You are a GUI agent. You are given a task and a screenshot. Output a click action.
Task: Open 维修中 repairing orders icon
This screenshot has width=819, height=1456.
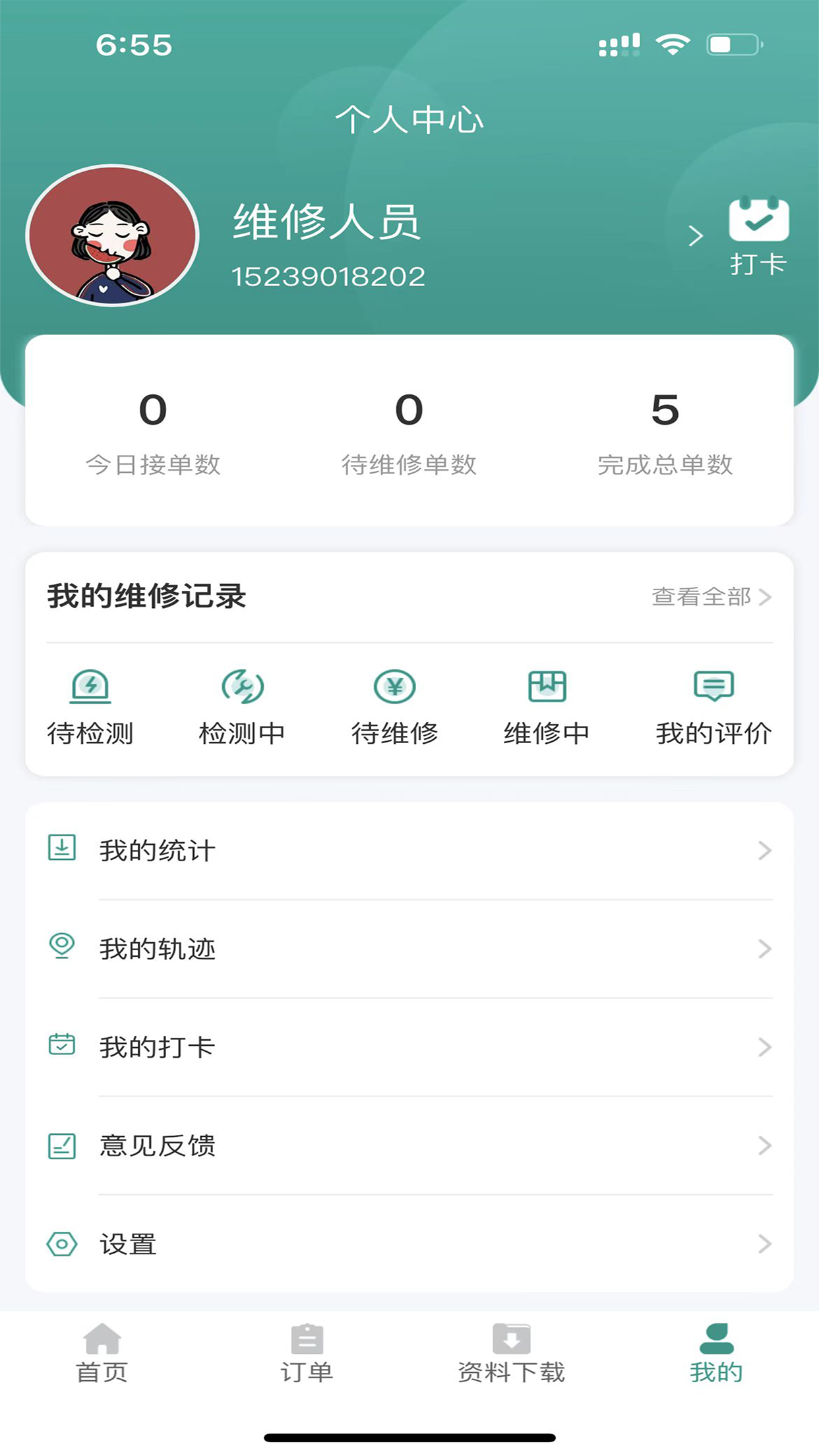(546, 686)
